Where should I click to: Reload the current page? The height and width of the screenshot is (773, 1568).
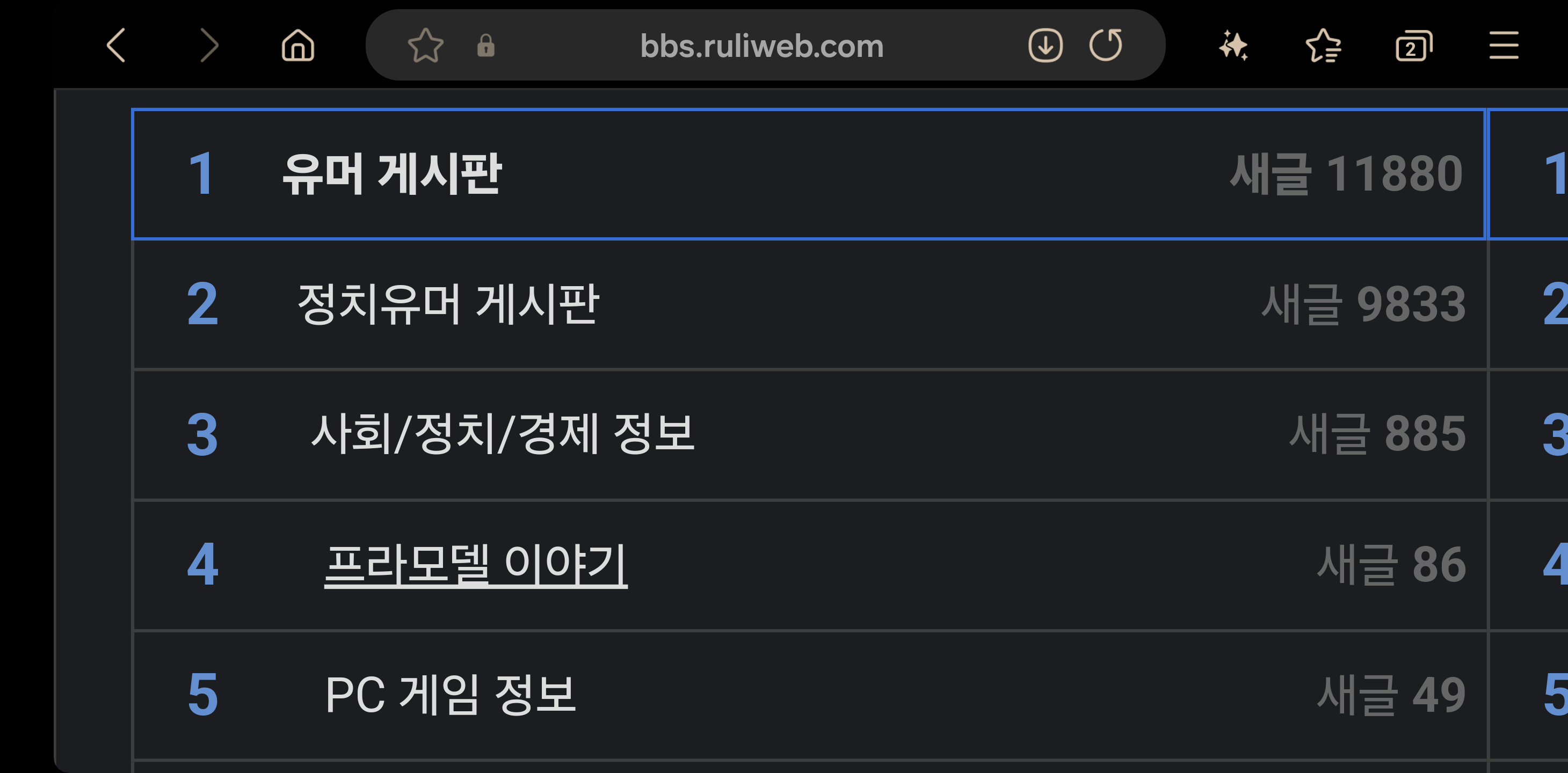[1106, 46]
